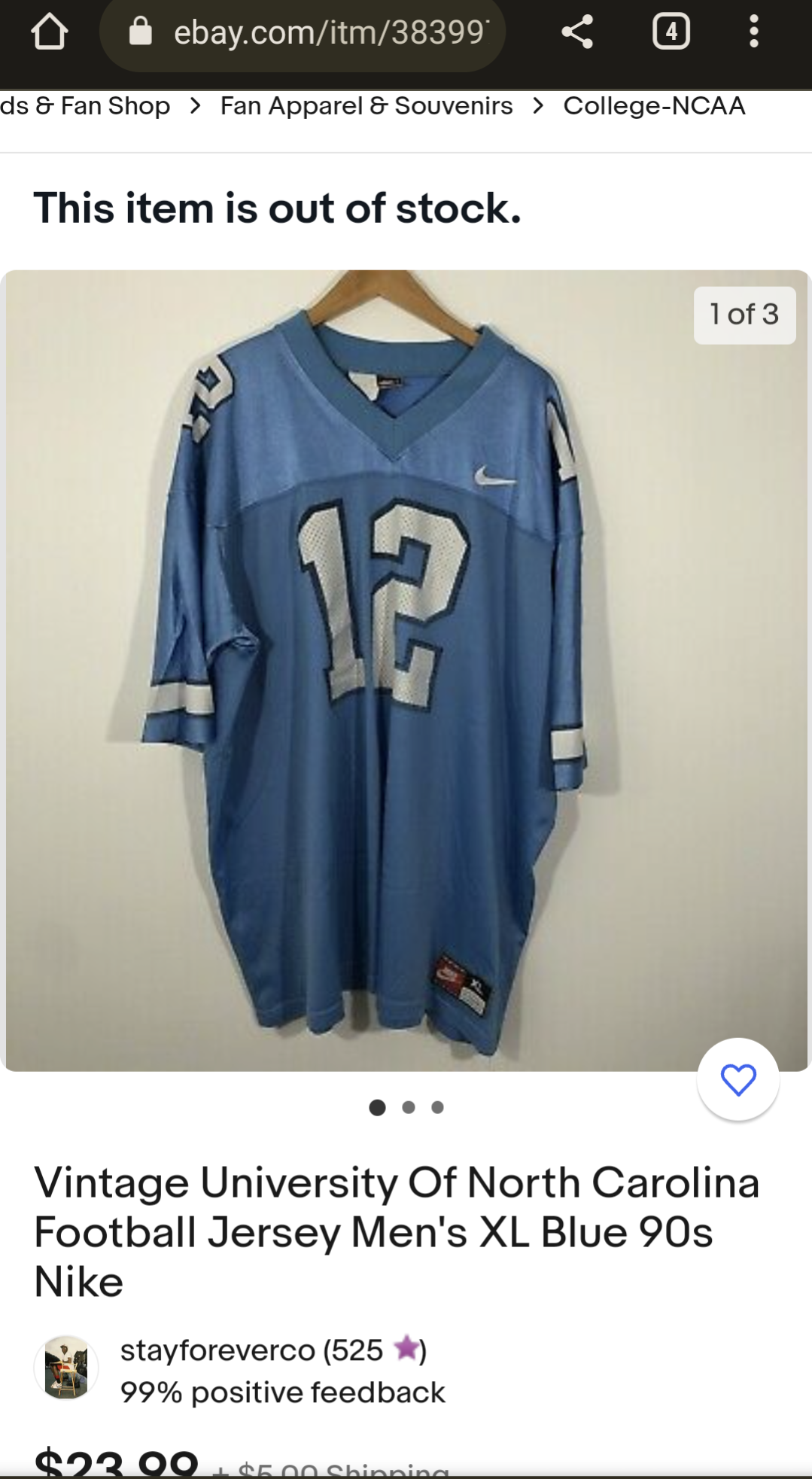Jump to the second photo dot

pos(409,1107)
